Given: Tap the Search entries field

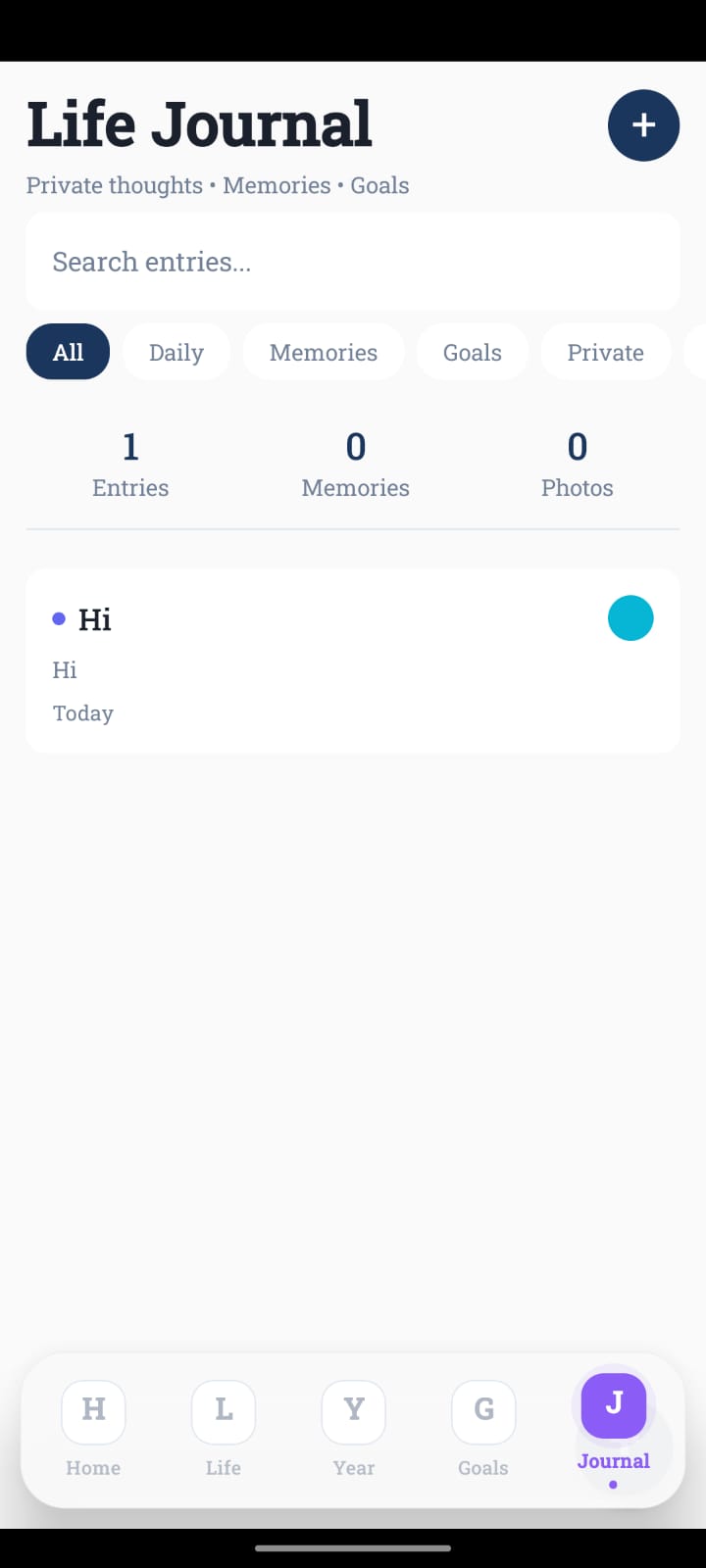Looking at the screenshot, I should pyautogui.click(x=352, y=262).
